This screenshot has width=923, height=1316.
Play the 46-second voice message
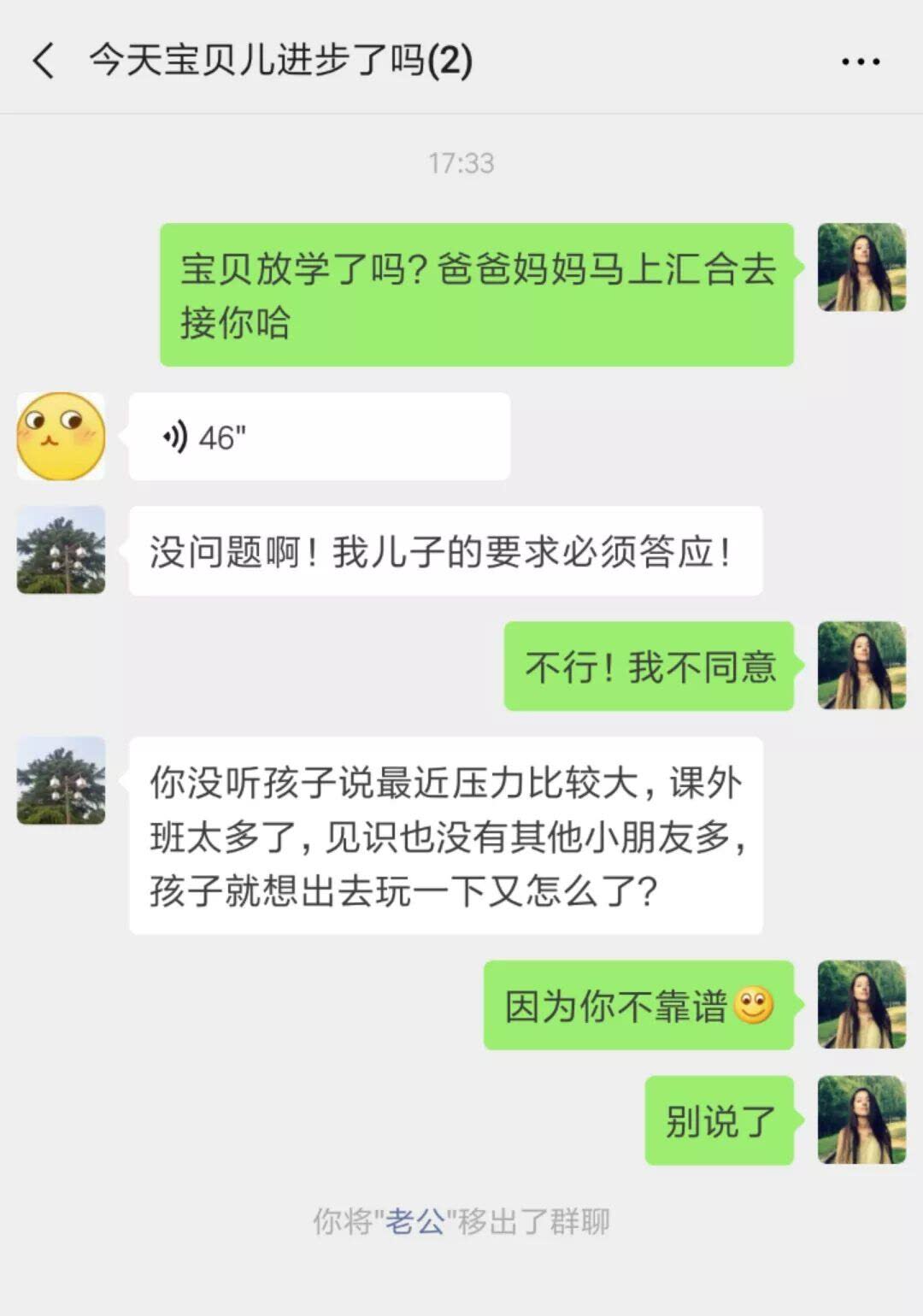318,437
